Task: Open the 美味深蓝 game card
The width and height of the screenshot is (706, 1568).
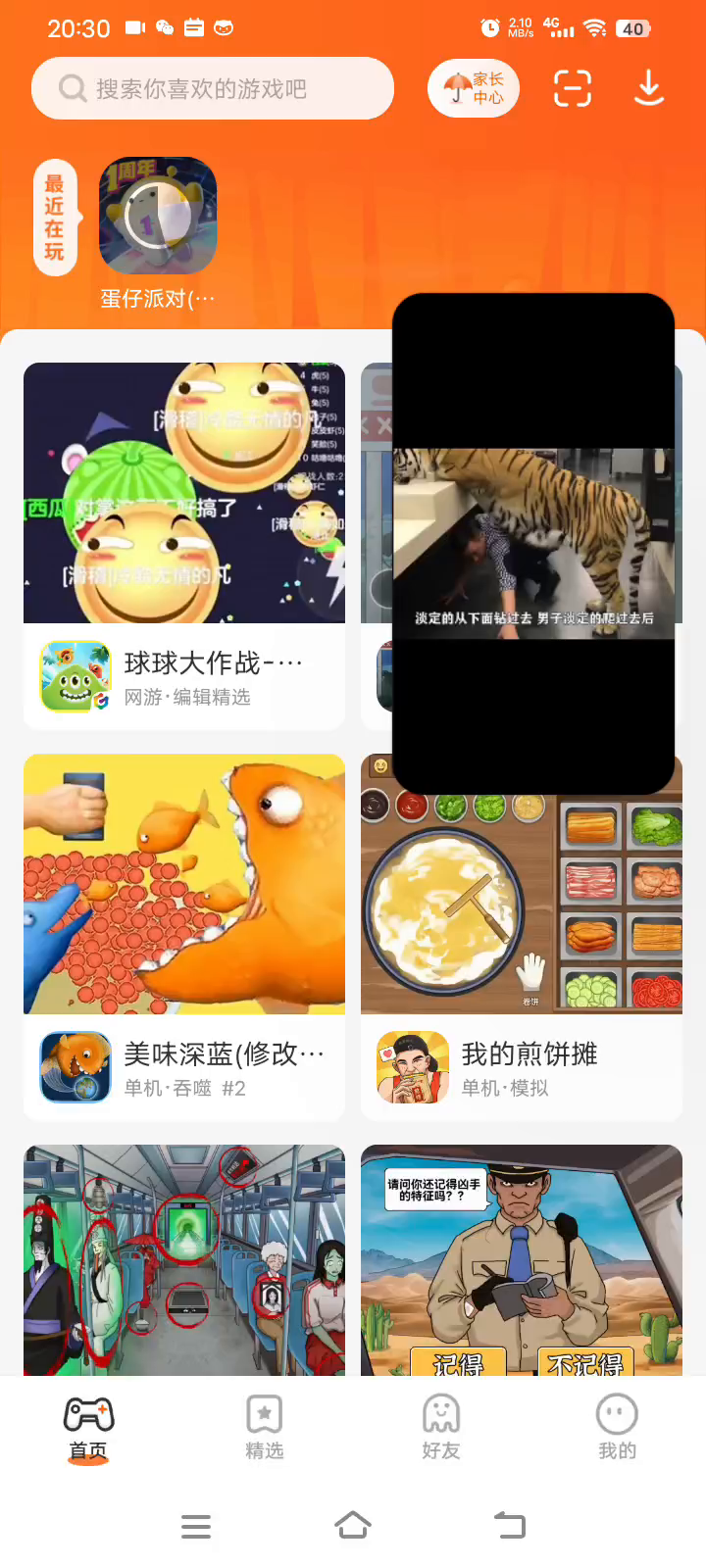Action: pos(184,936)
